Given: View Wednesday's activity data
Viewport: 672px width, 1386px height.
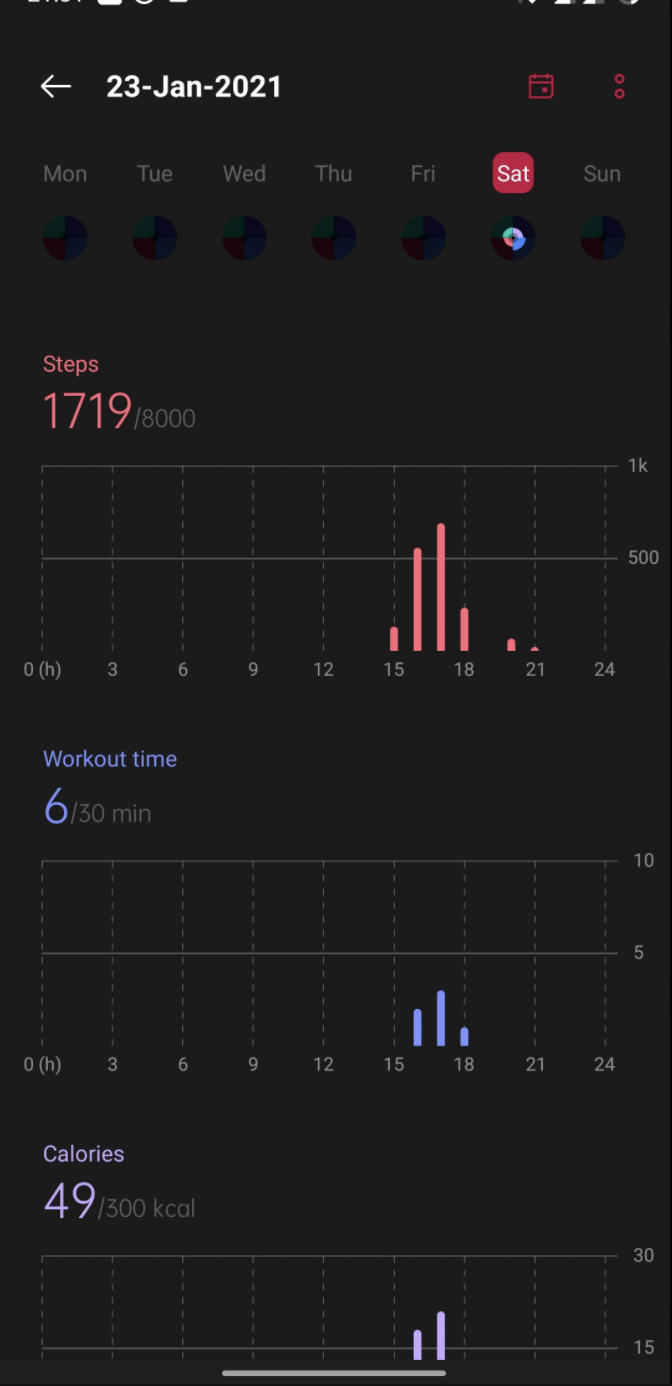Looking at the screenshot, I should coord(244,174).
